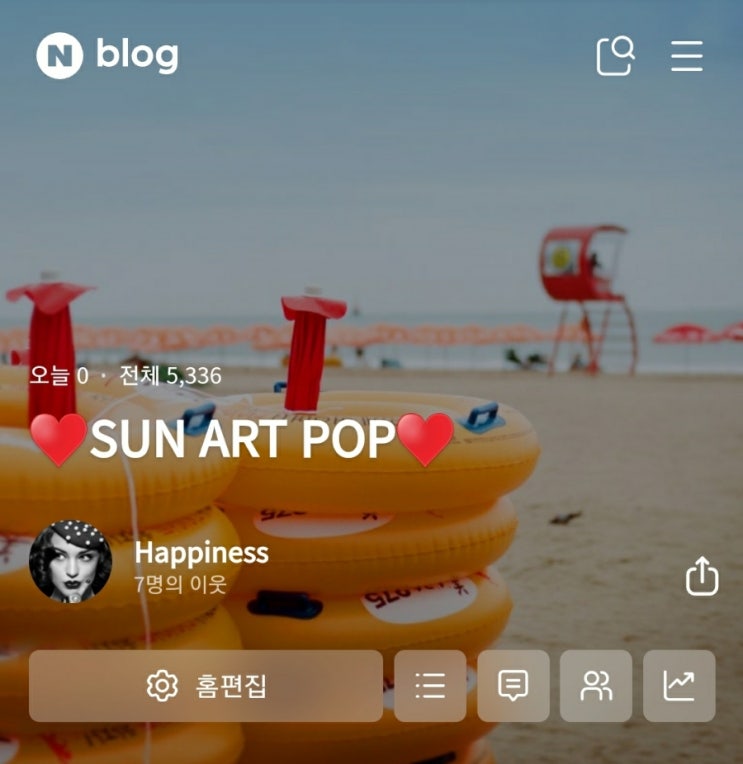View the neighbors list

coord(596,686)
